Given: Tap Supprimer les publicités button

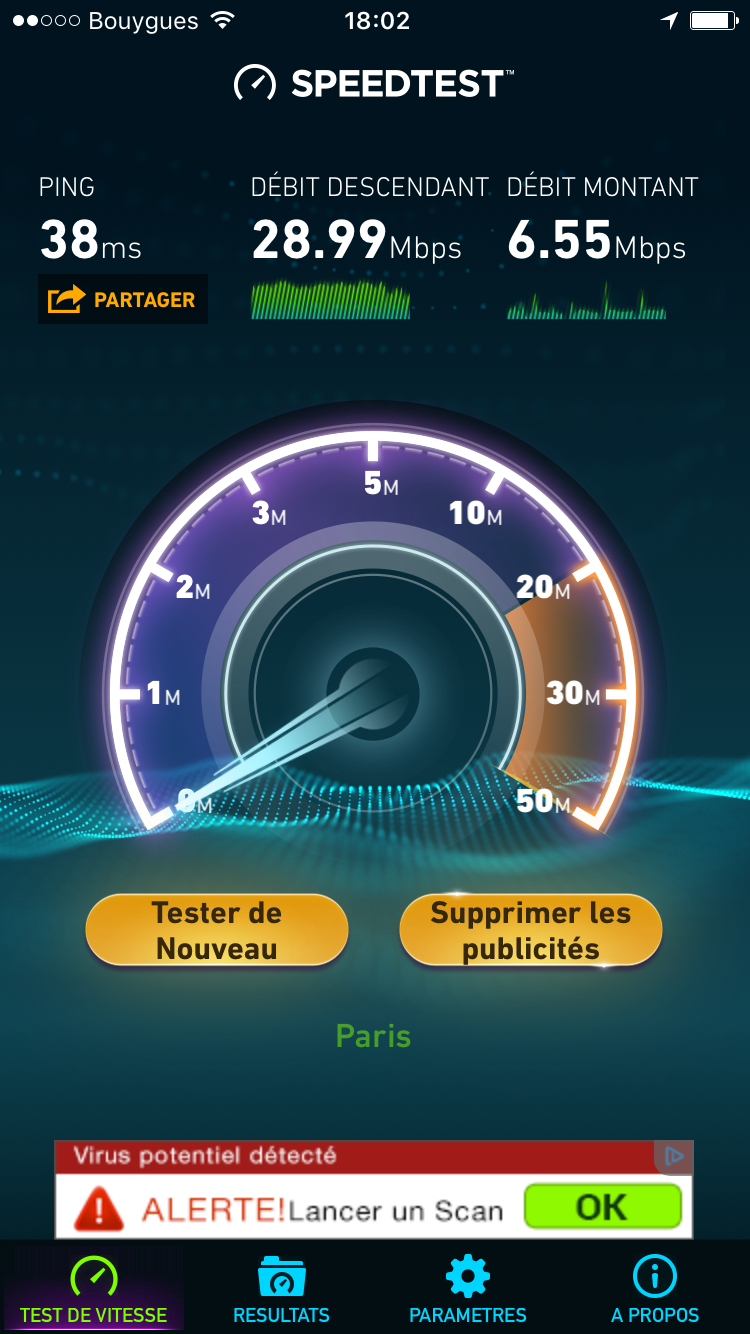Looking at the screenshot, I should click(x=531, y=930).
